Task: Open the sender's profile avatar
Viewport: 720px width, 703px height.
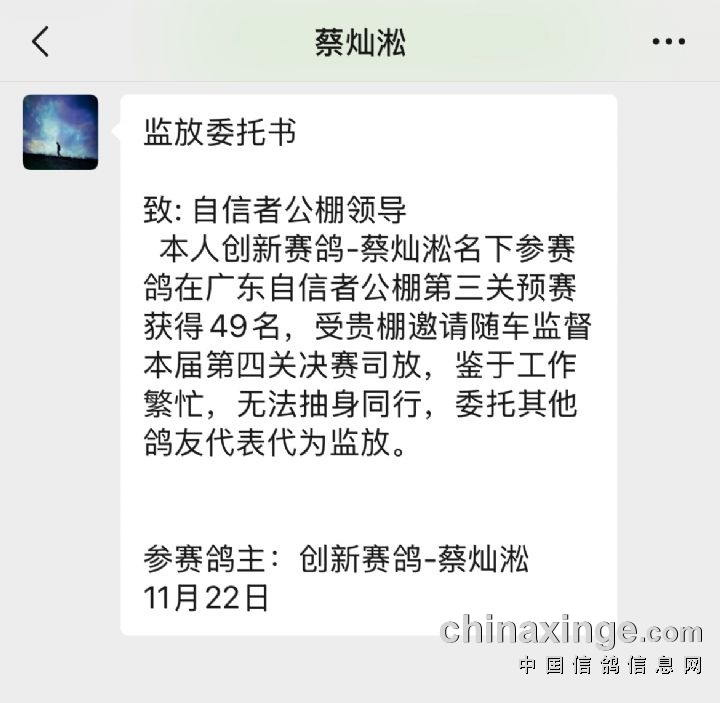Action: click(61, 132)
